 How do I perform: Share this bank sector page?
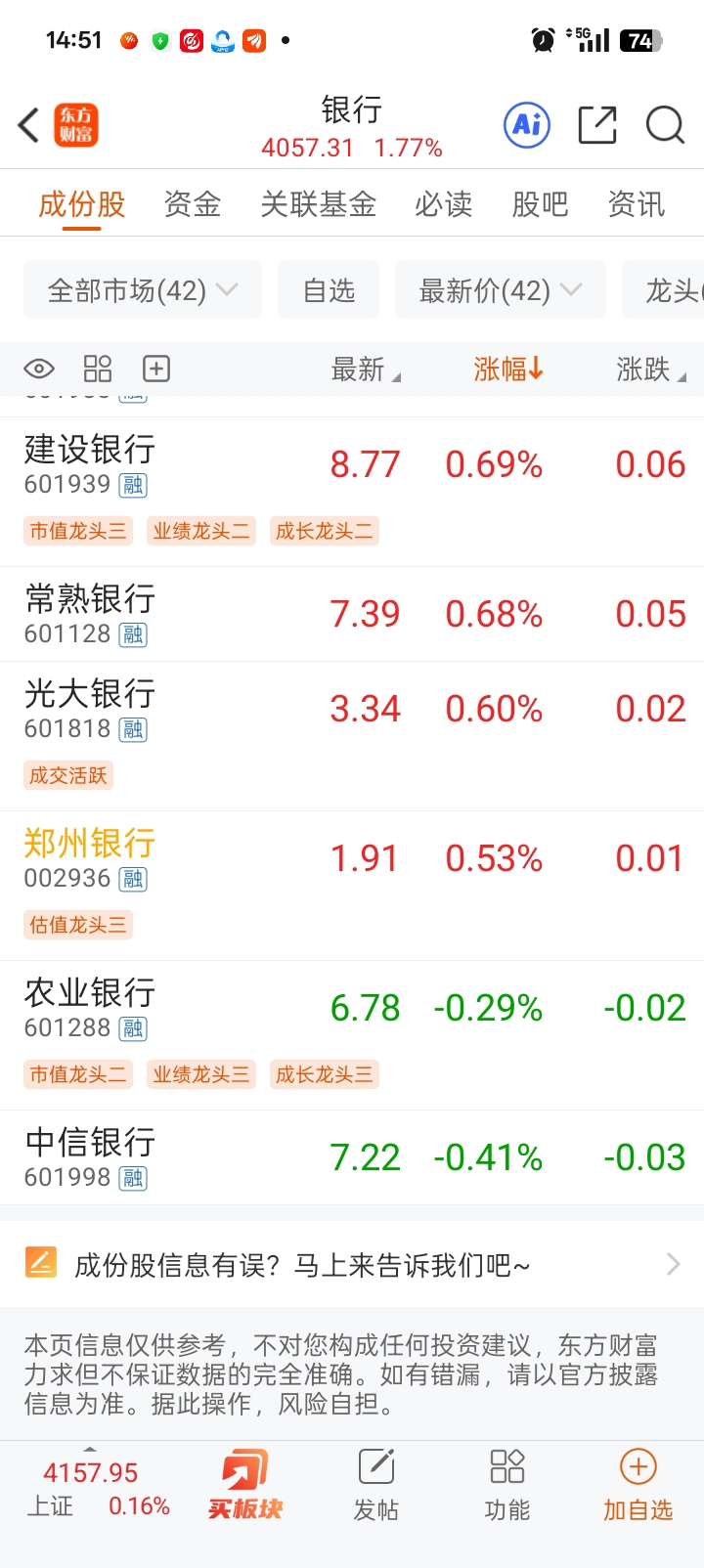(596, 125)
